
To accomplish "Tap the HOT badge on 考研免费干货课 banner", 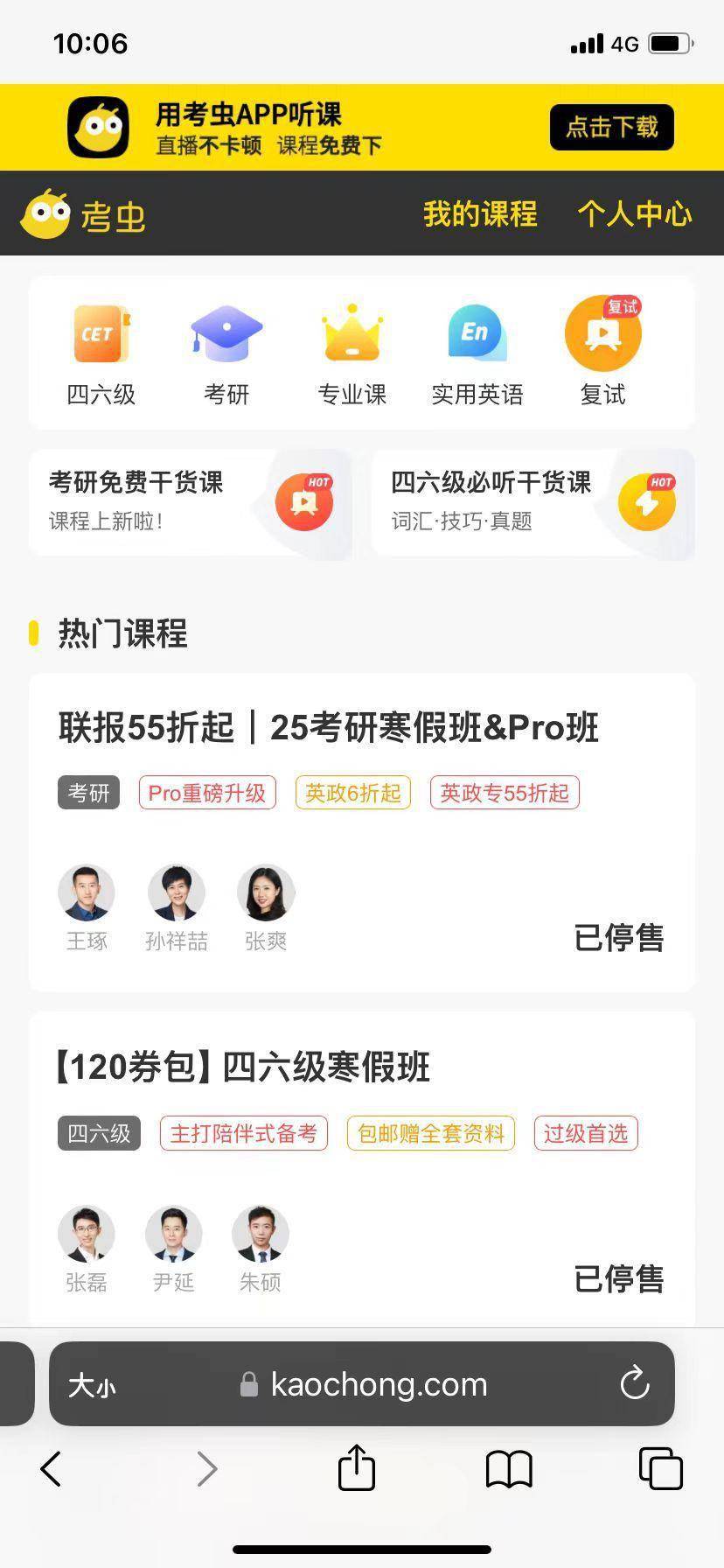I will (x=303, y=501).
